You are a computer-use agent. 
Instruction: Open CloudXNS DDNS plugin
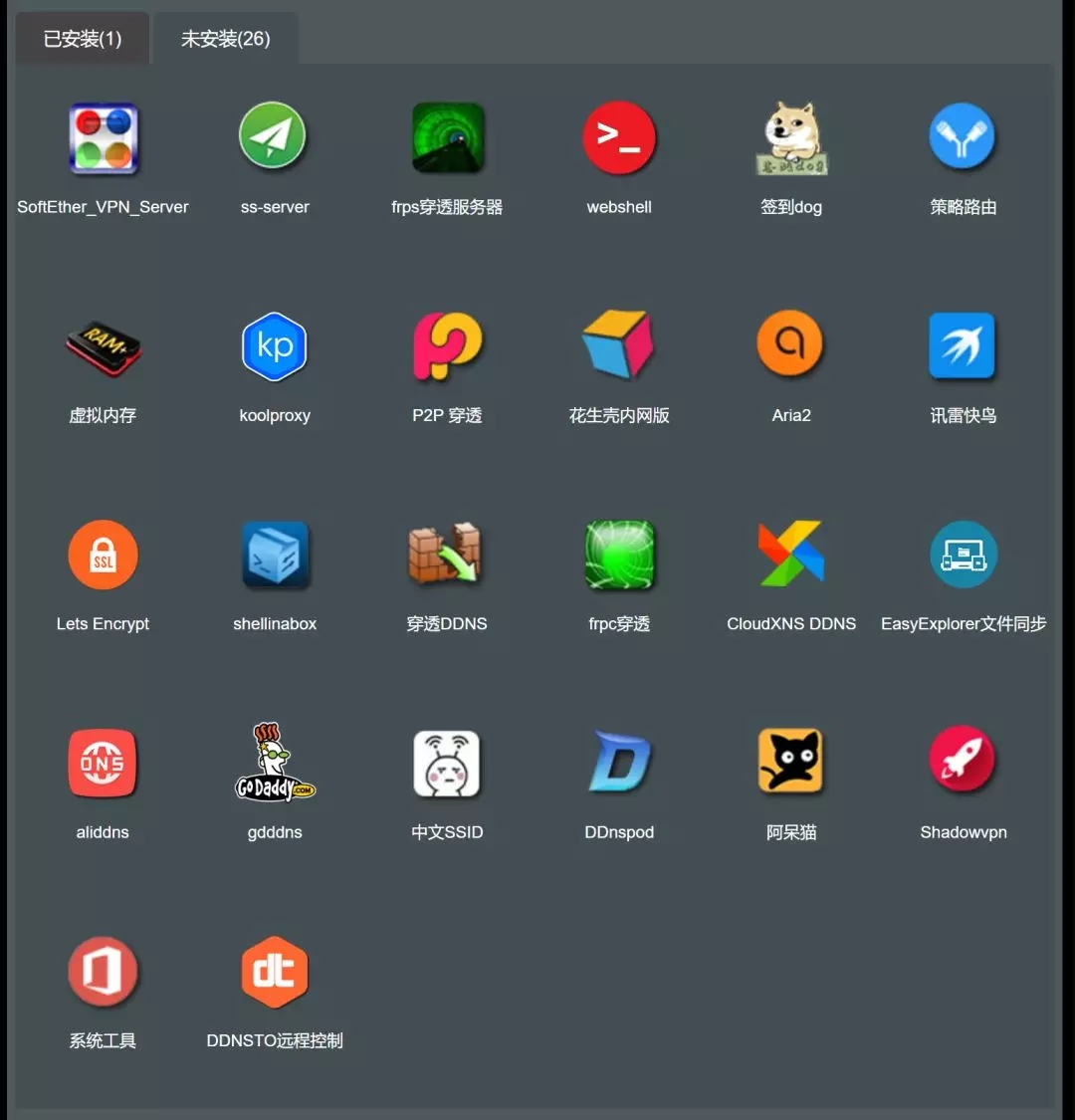(791, 556)
